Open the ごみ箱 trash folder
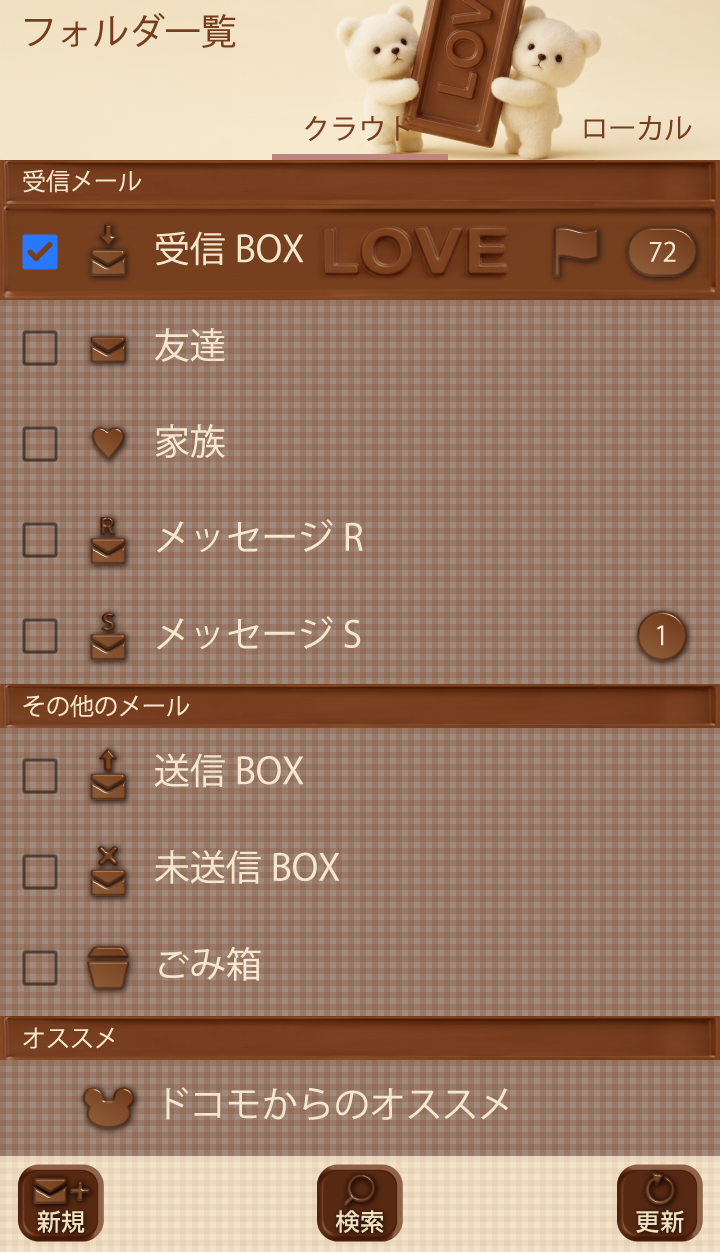Screen dimensions: 720x1252 pyautogui.click(x=208, y=966)
